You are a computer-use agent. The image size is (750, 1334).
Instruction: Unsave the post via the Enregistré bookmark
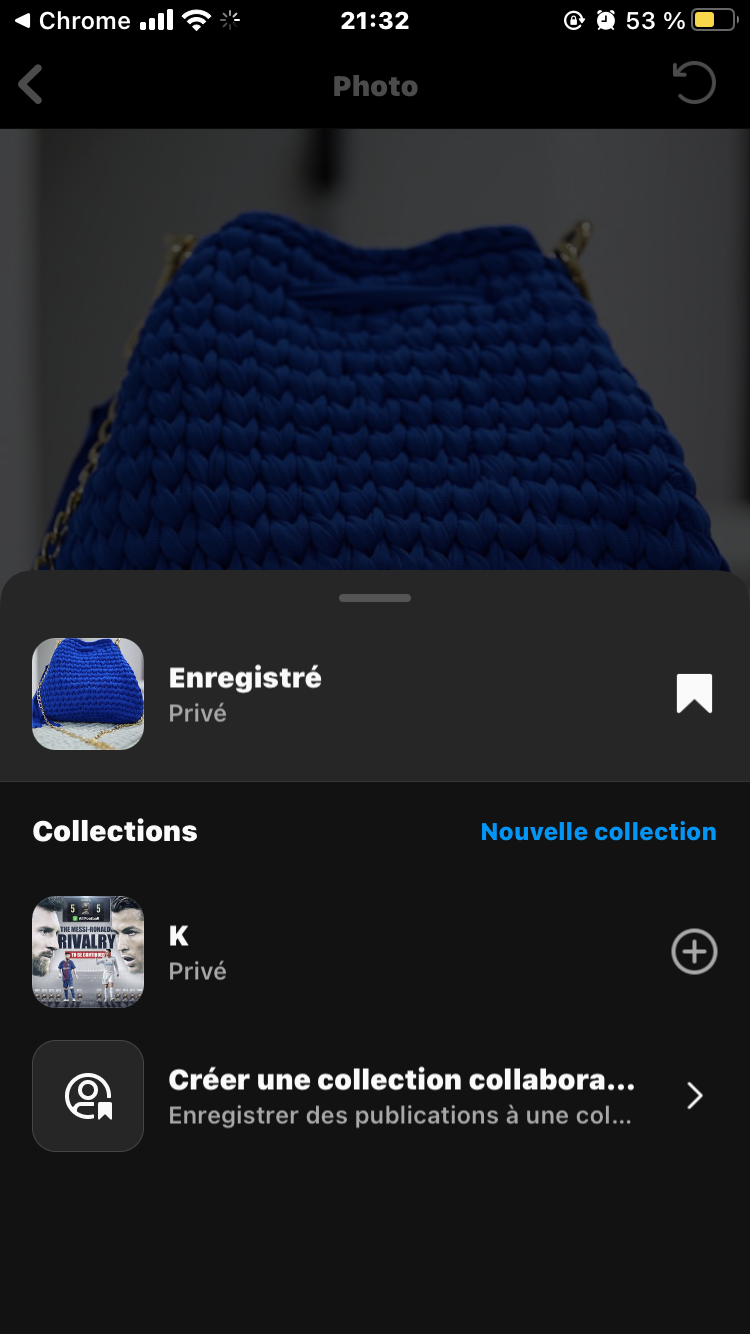(694, 693)
